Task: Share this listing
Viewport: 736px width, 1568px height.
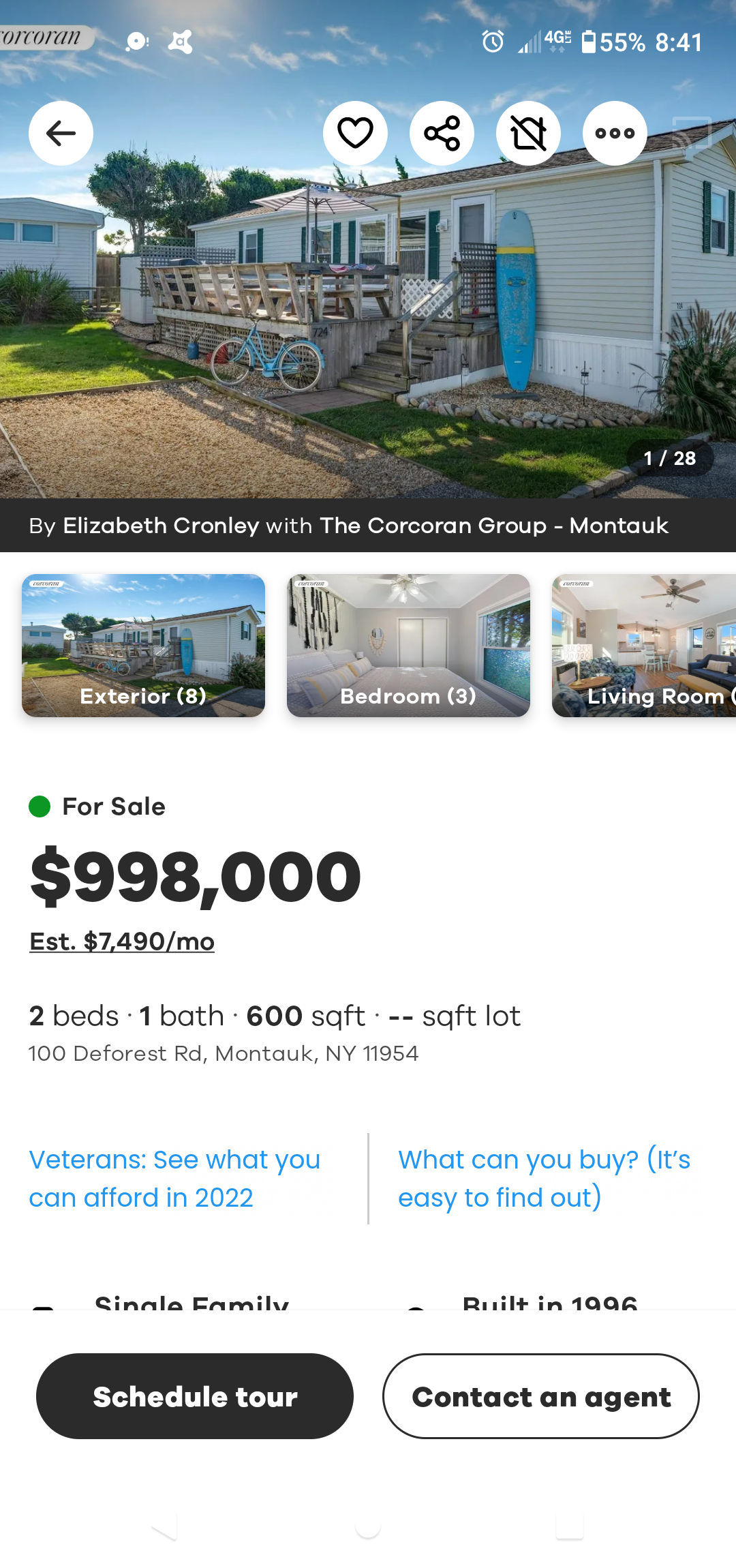Action: click(x=442, y=133)
